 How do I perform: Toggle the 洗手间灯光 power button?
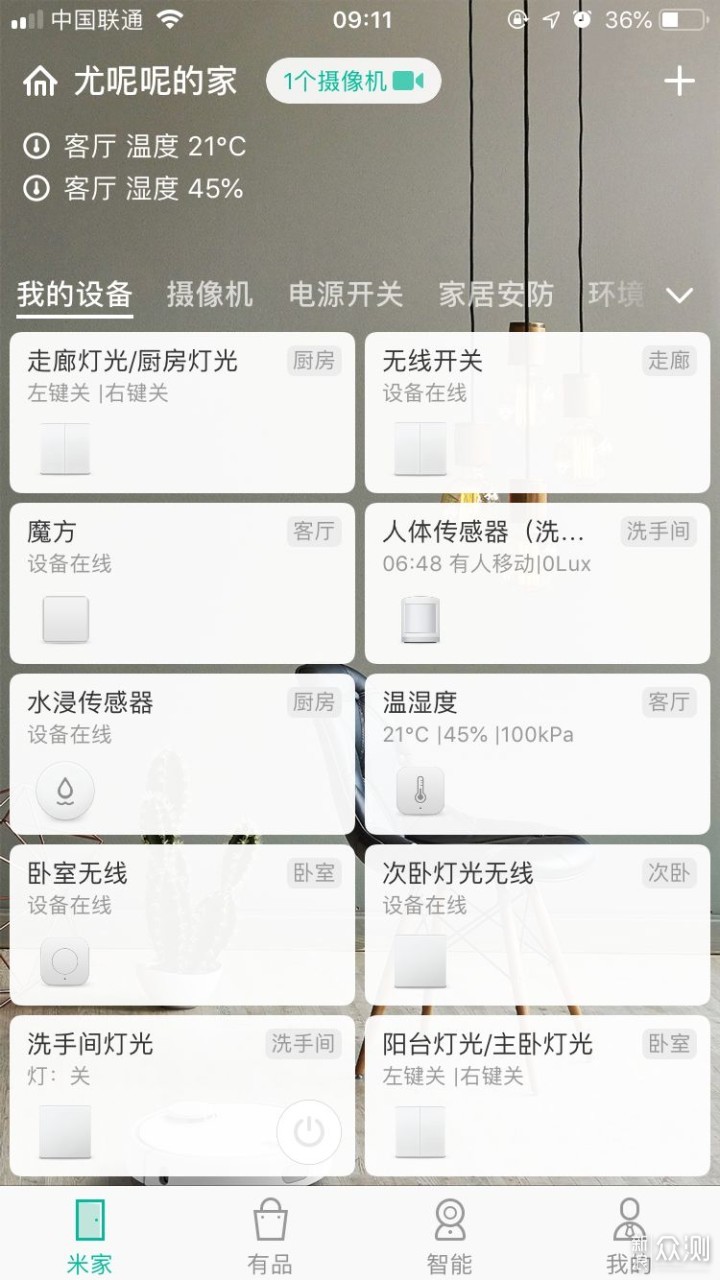(x=309, y=1131)
